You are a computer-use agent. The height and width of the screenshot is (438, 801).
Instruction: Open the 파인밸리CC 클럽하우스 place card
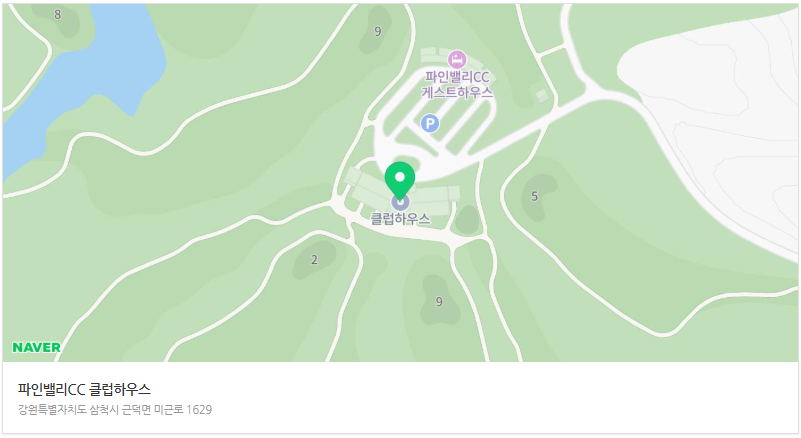[84, 389]
